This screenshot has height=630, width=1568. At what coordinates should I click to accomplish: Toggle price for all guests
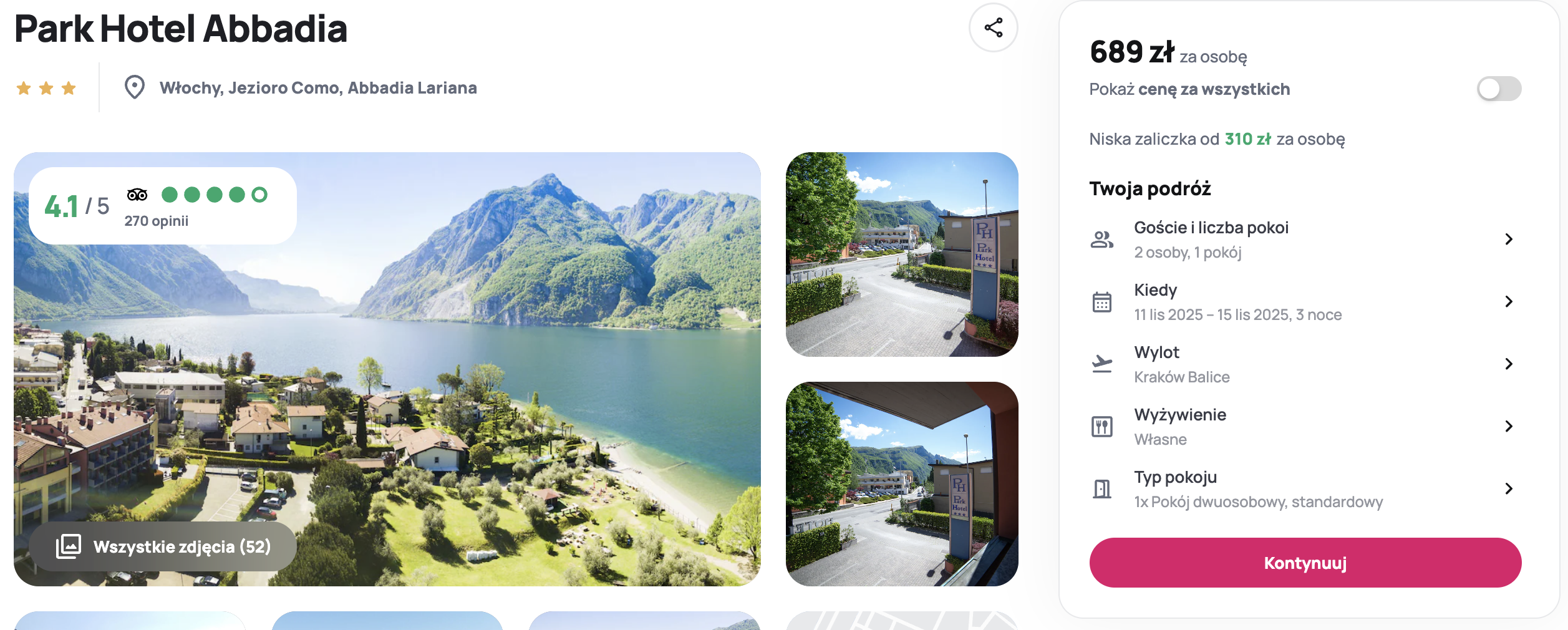(x=1498, y=89)
